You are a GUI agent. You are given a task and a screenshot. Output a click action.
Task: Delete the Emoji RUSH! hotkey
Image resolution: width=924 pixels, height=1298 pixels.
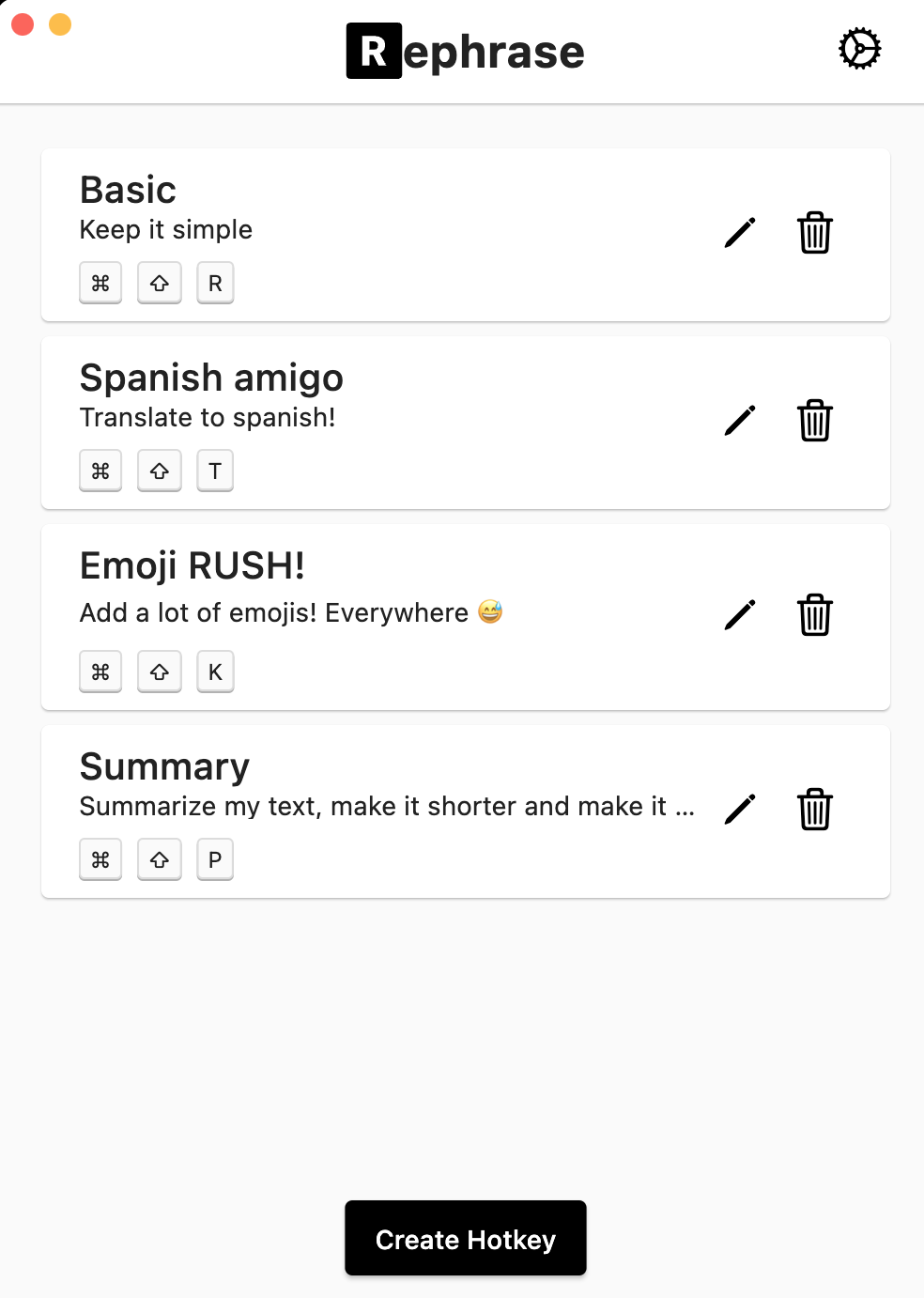[x=814, y=615]
